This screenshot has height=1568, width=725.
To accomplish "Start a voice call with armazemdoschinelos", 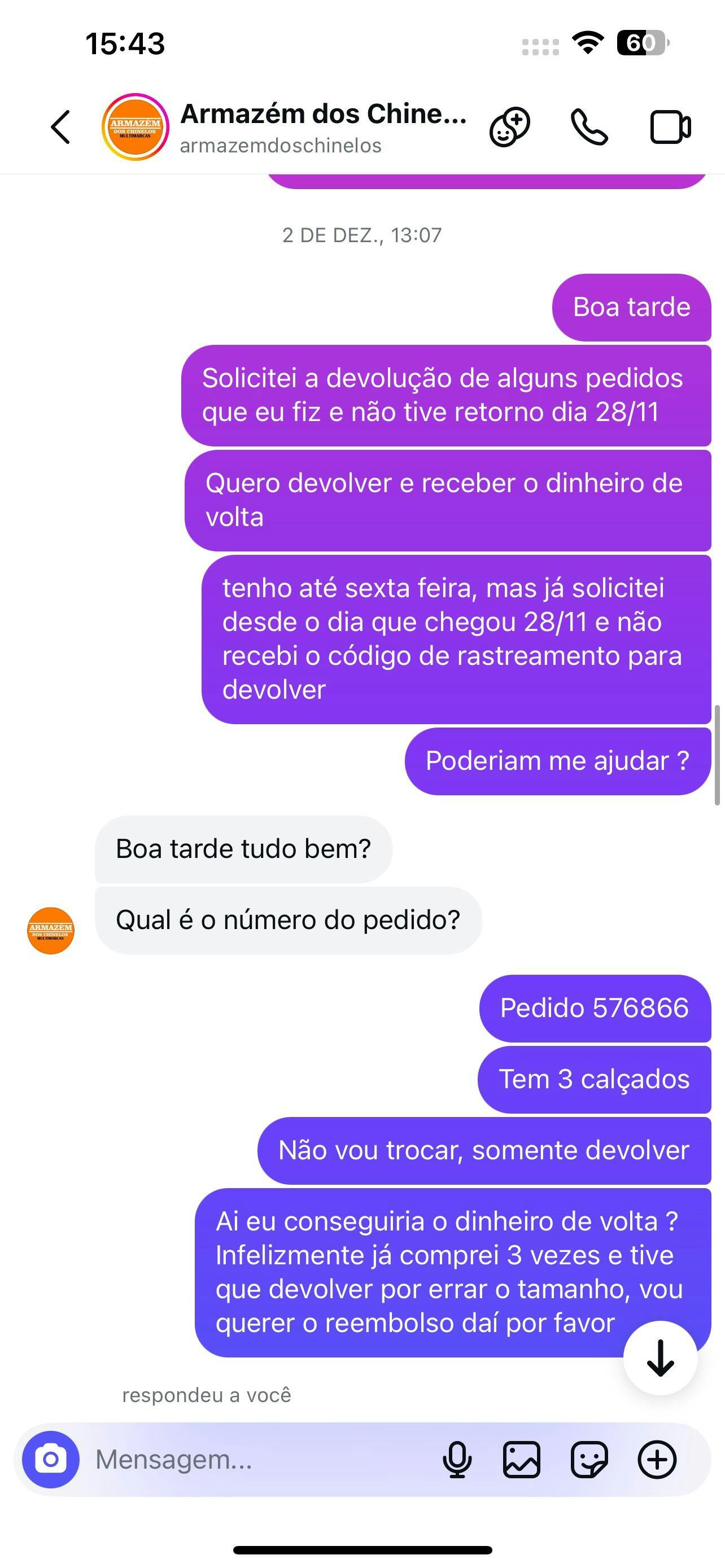I will 589,127.
